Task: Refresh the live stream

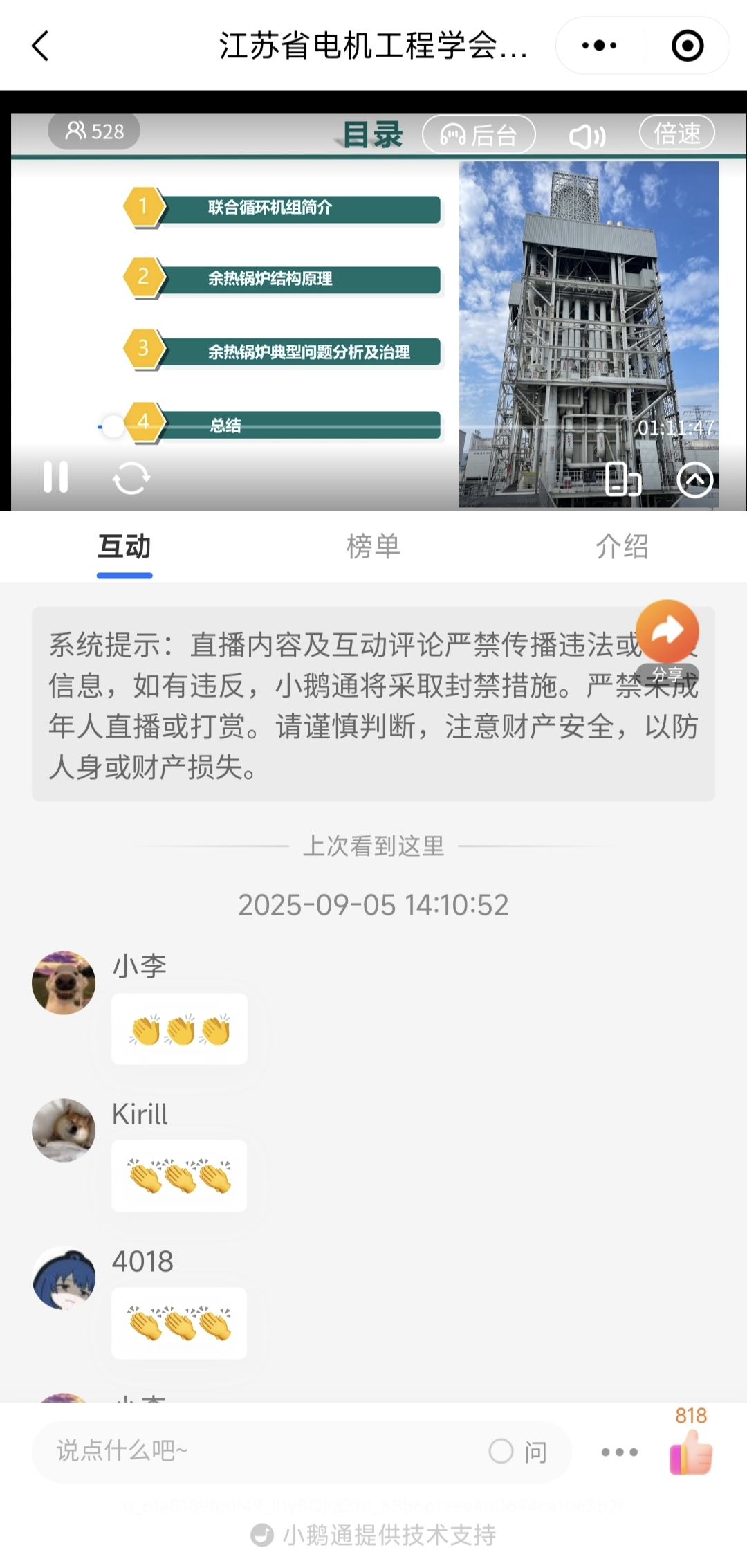Action: click(131, 478)
